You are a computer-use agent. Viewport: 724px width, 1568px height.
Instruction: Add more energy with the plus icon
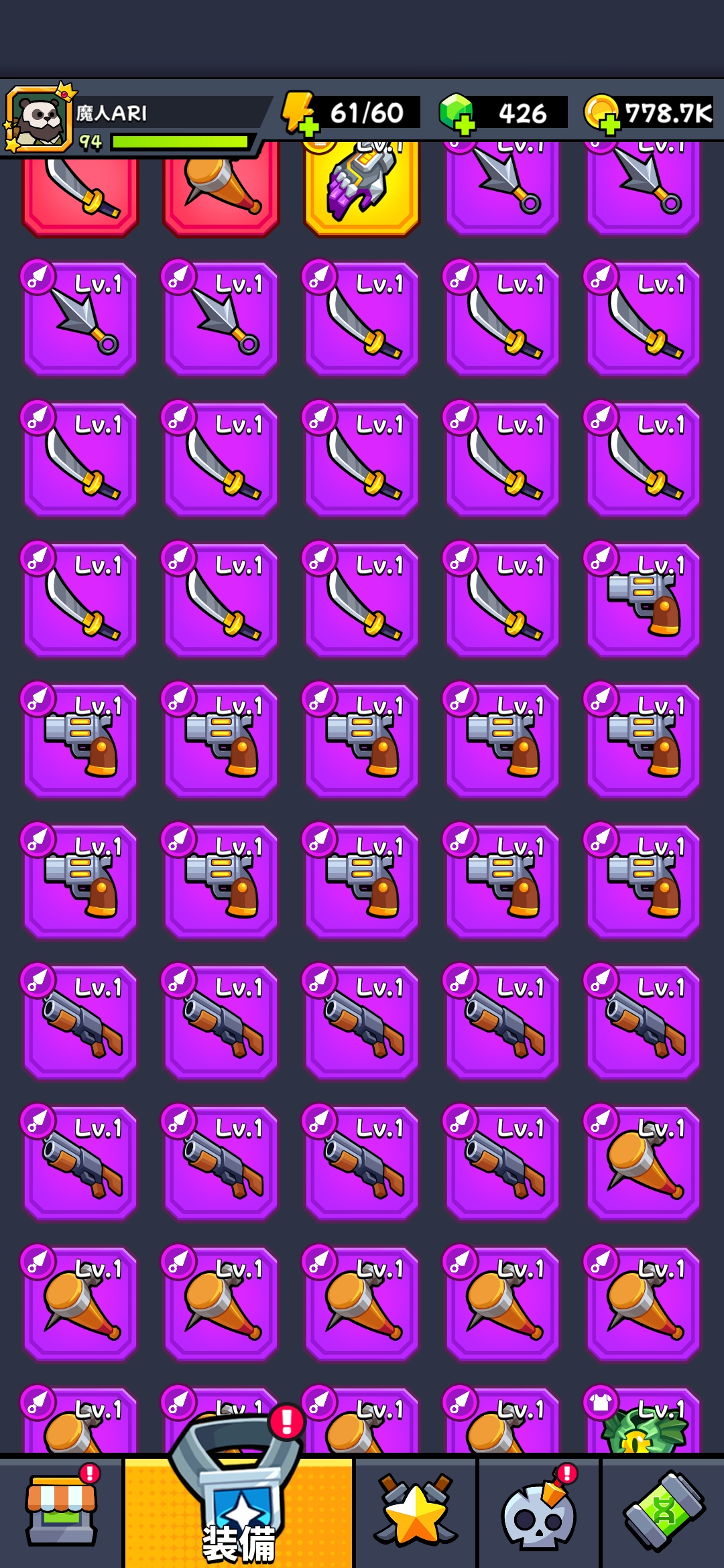point(308,125)
